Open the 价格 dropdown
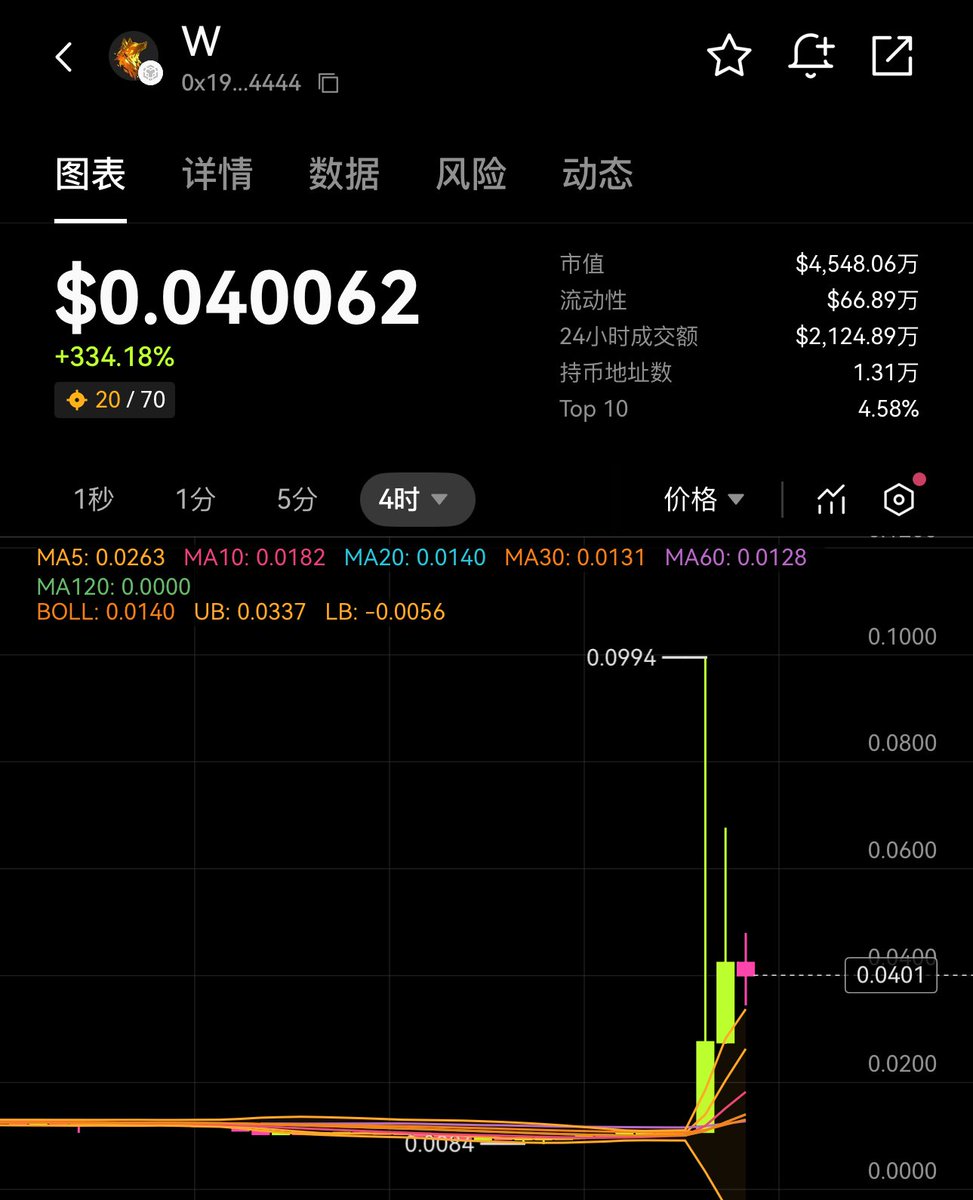 point(704,499)
